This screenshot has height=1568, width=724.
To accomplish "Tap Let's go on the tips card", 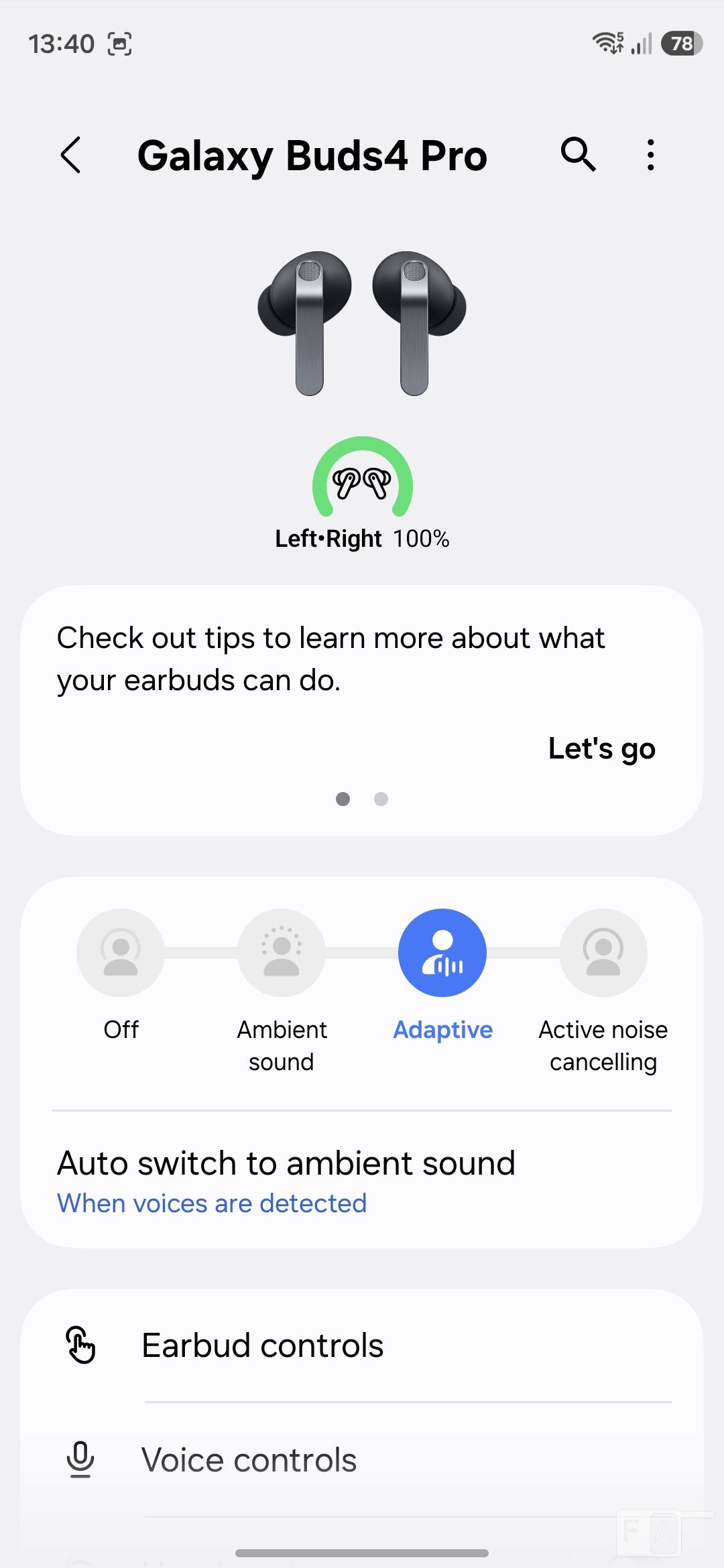I will click(601, 748).
